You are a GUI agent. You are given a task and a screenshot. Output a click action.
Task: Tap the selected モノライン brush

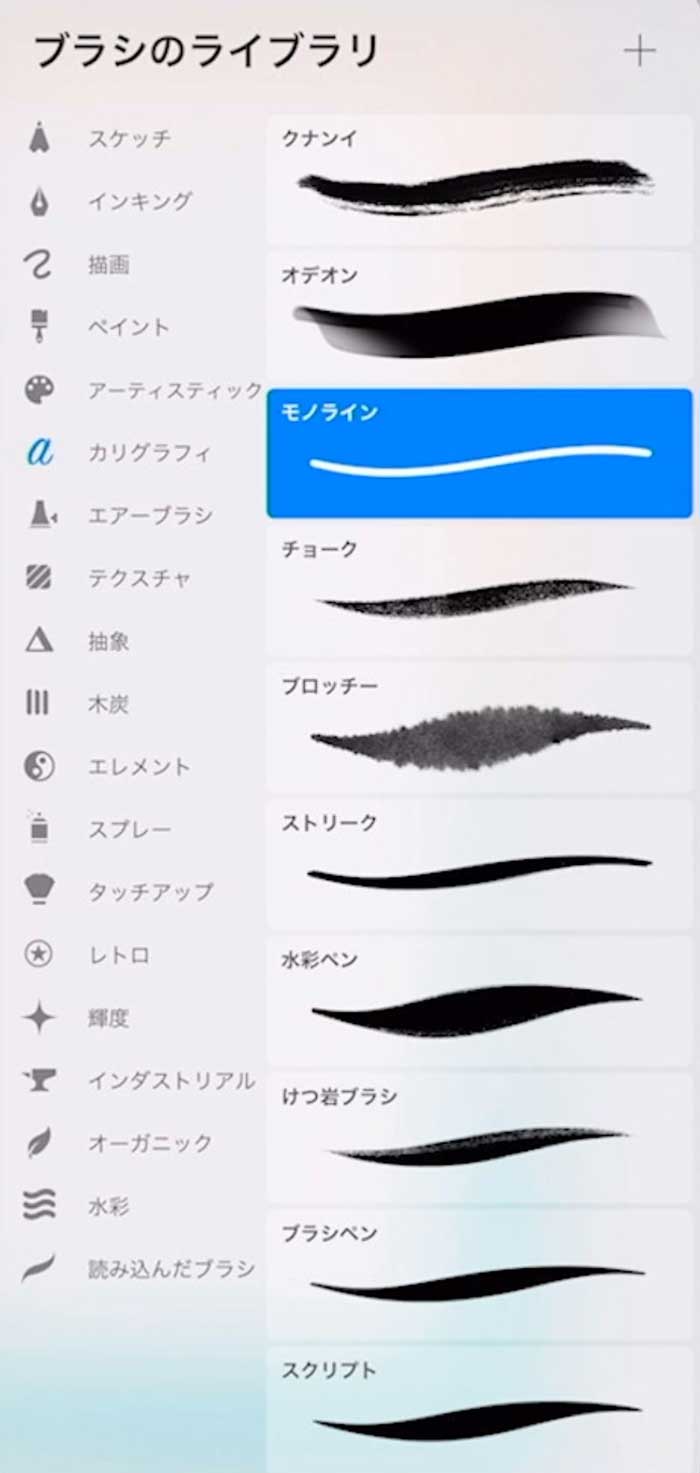[x=479, y=453]
